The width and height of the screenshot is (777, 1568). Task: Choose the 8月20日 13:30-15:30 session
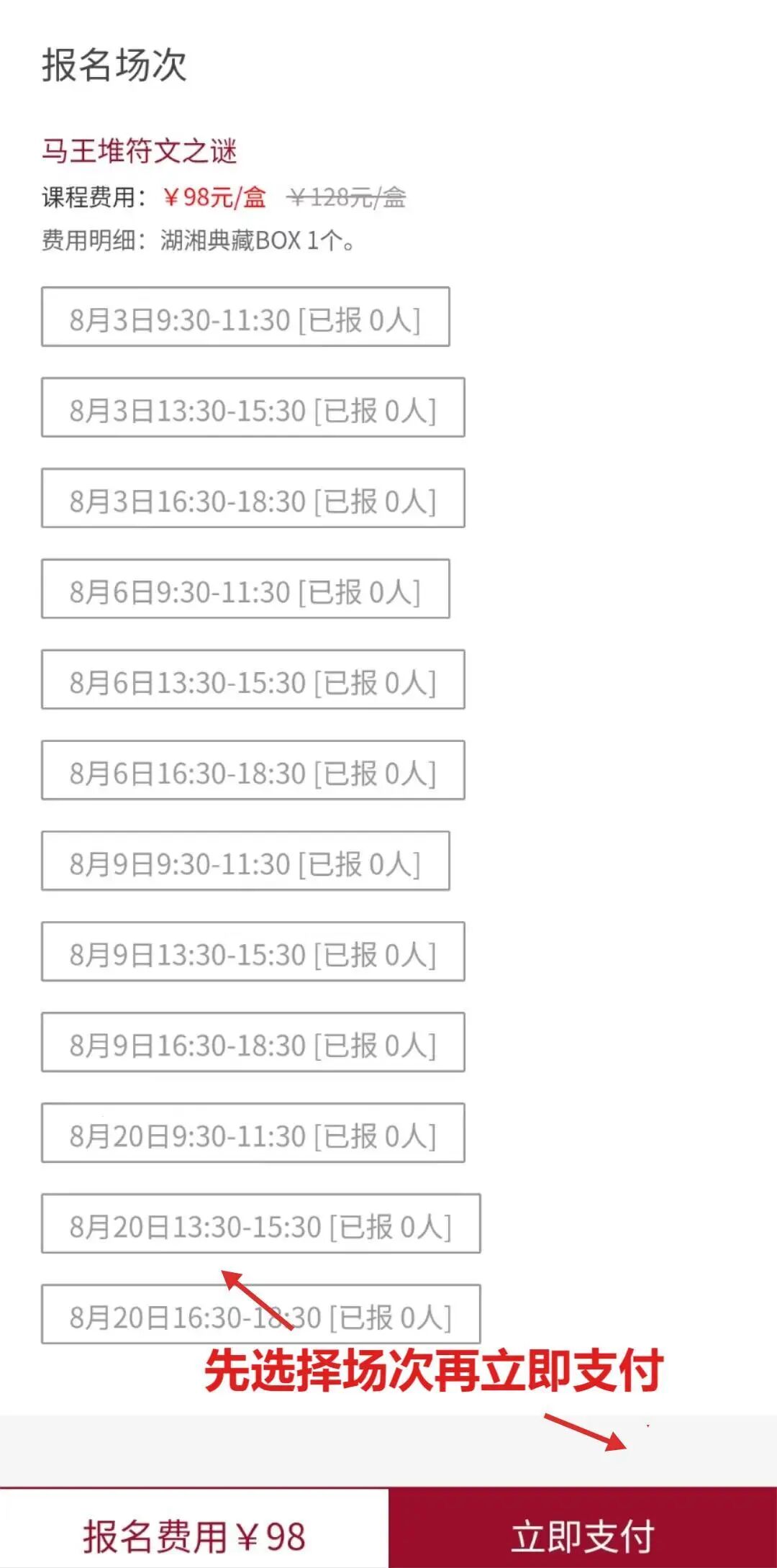(261, 1224)
